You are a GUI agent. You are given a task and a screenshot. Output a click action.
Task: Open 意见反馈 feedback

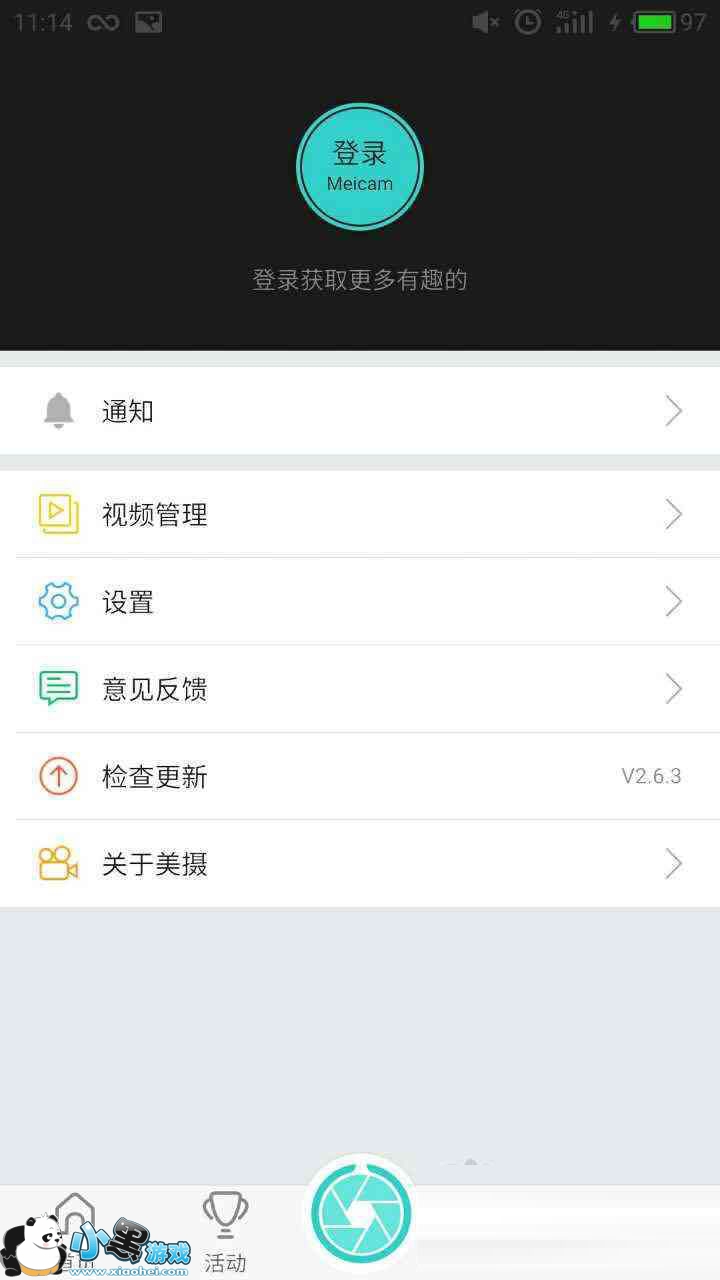coord(360,689)
